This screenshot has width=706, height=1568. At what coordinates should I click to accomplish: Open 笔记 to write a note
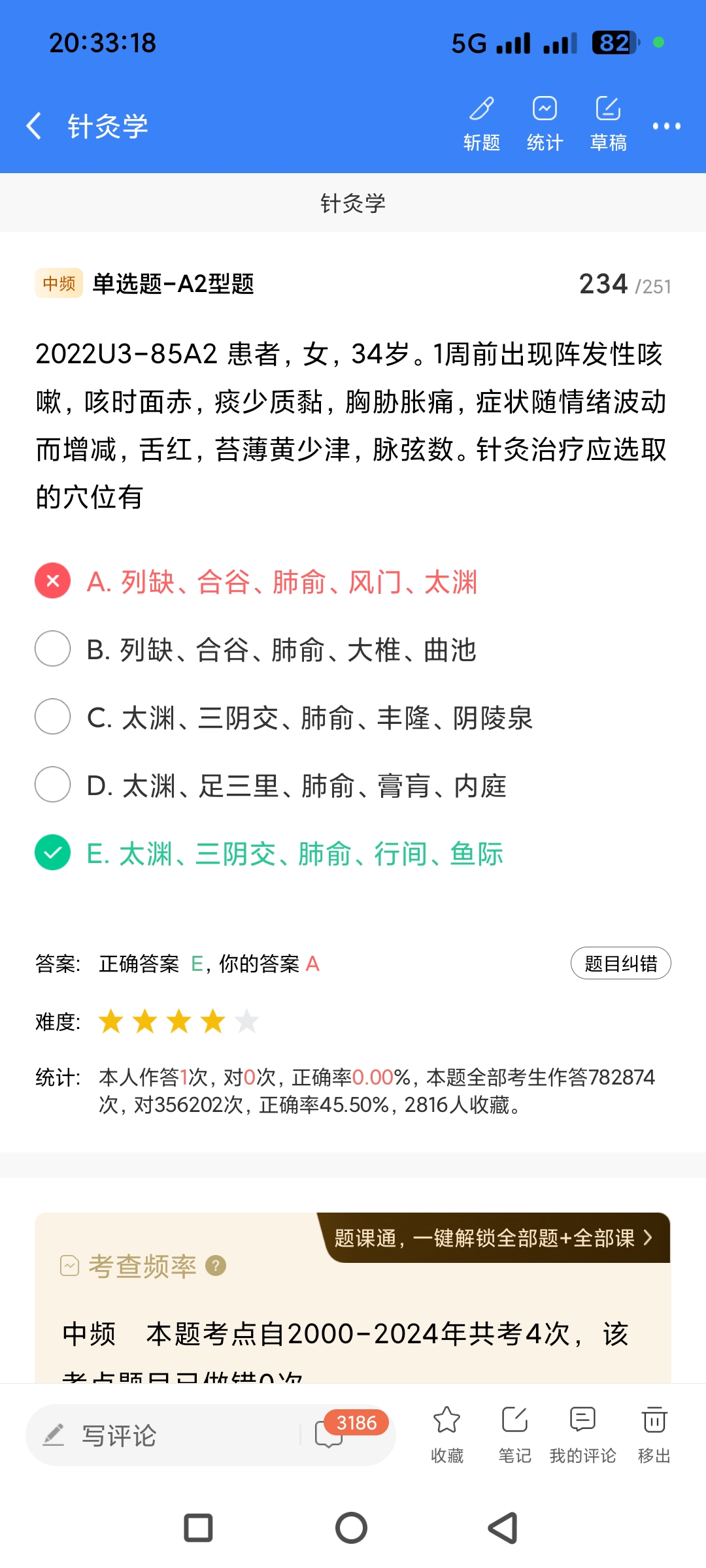click(x=514, y=1433)
